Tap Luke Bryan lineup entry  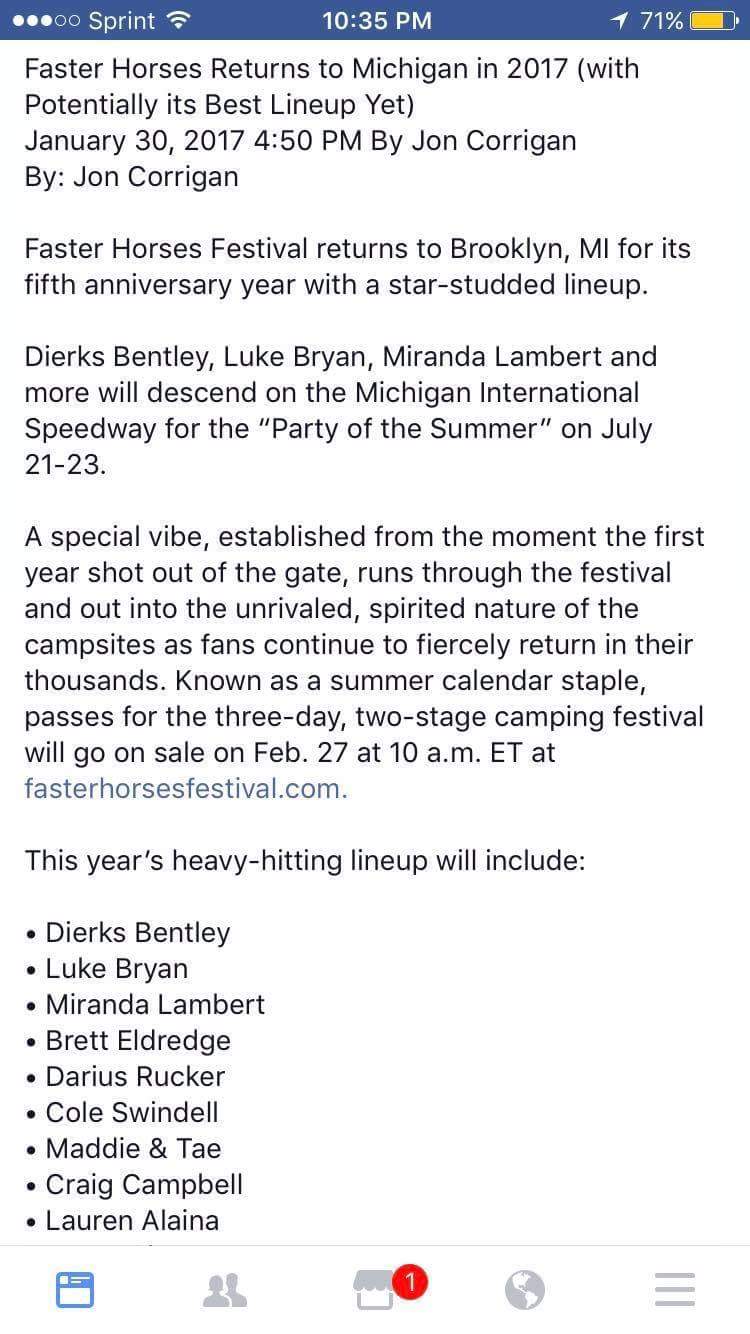(117, 968)
